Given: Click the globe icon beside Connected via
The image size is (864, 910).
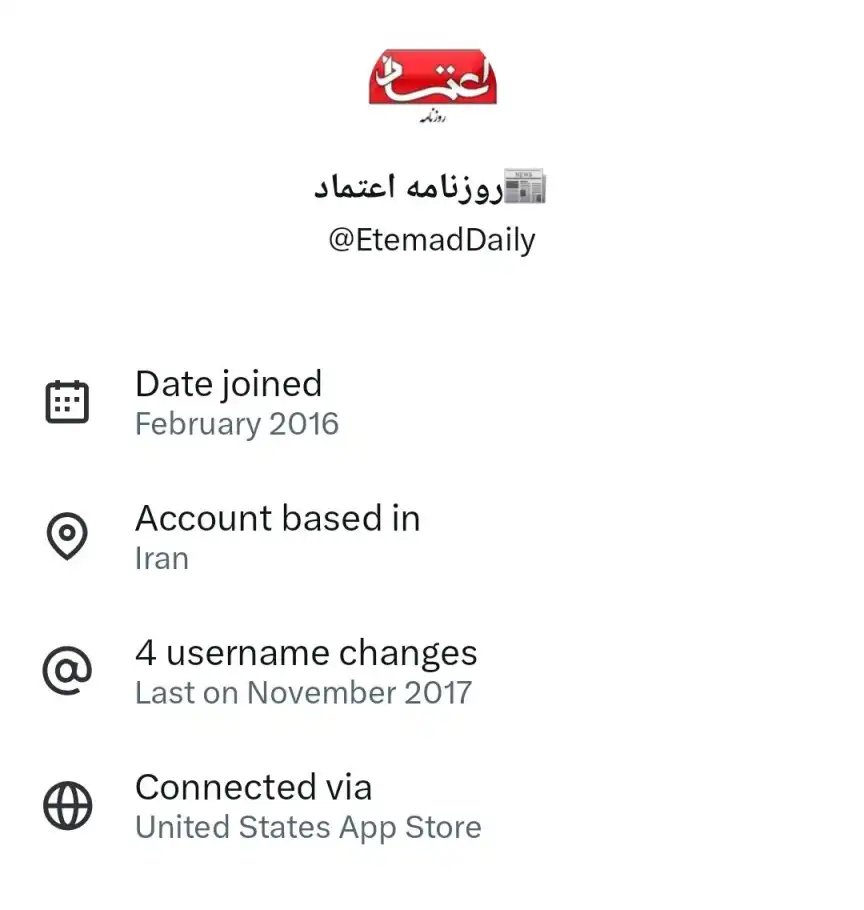Looking at the screenshot, I should coord(66,805).
